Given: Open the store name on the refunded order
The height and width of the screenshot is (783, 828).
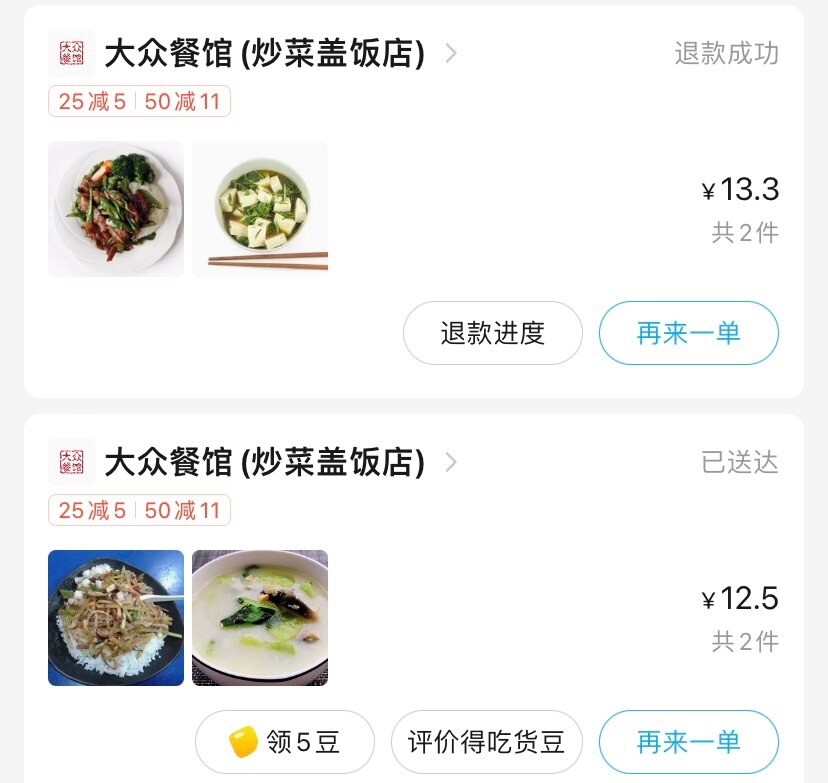Looking at the screenshot, I should pos(265,53).
